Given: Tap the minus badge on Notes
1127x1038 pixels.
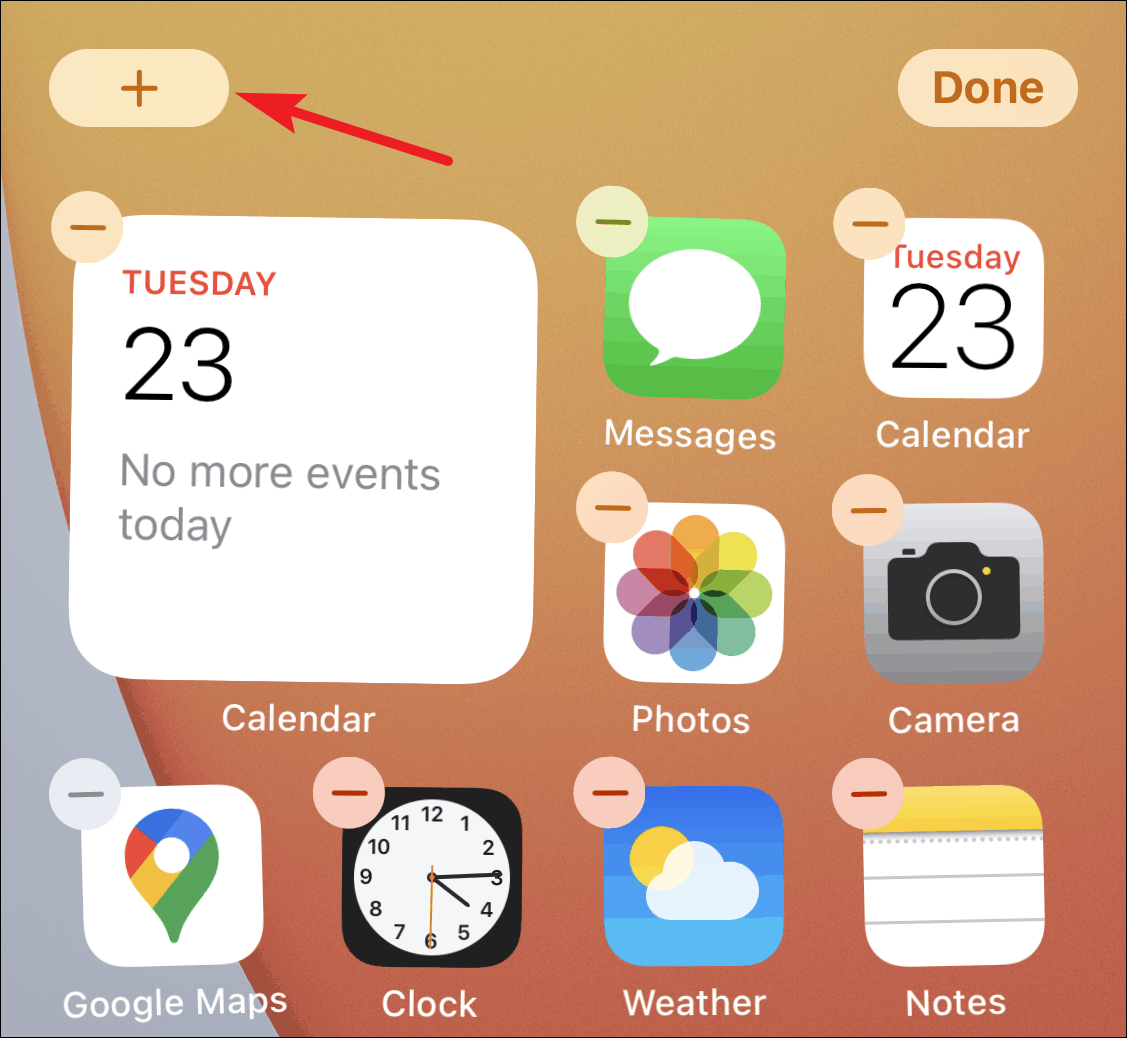Looking at the screenshot, I should pos(868,794).
